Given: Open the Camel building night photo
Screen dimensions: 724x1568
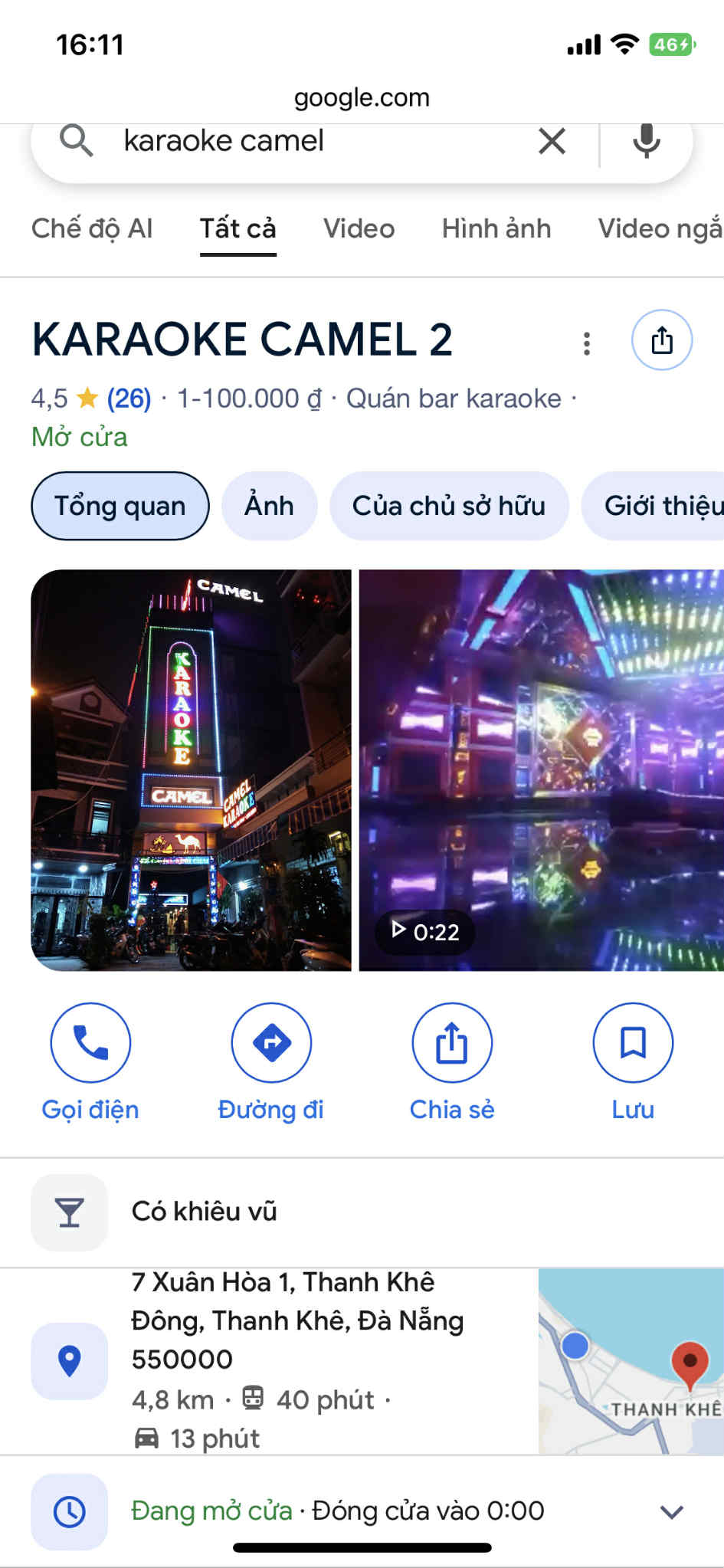Looking at the screenshot, I should click(191, 769).
